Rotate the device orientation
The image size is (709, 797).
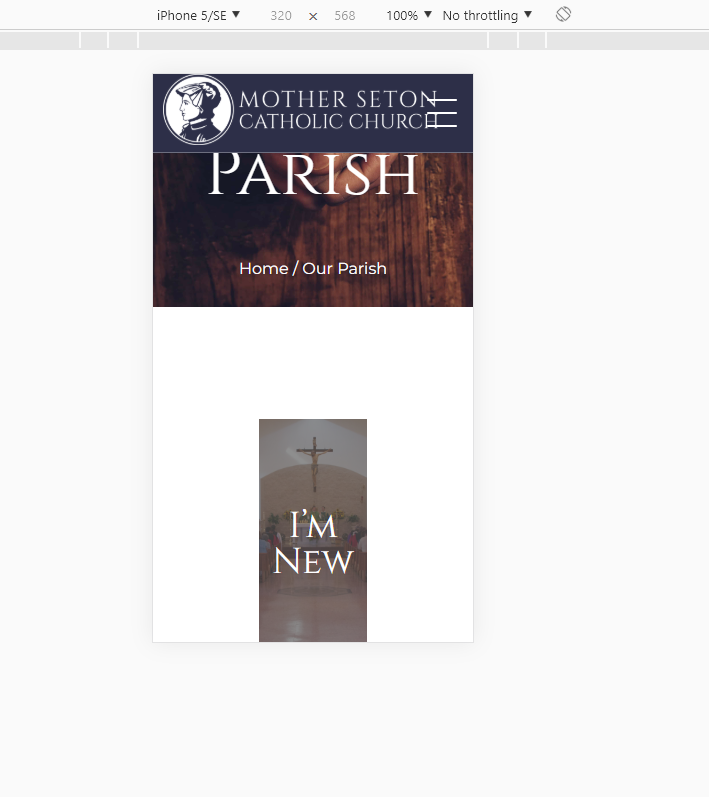click(x=563, y=15)
